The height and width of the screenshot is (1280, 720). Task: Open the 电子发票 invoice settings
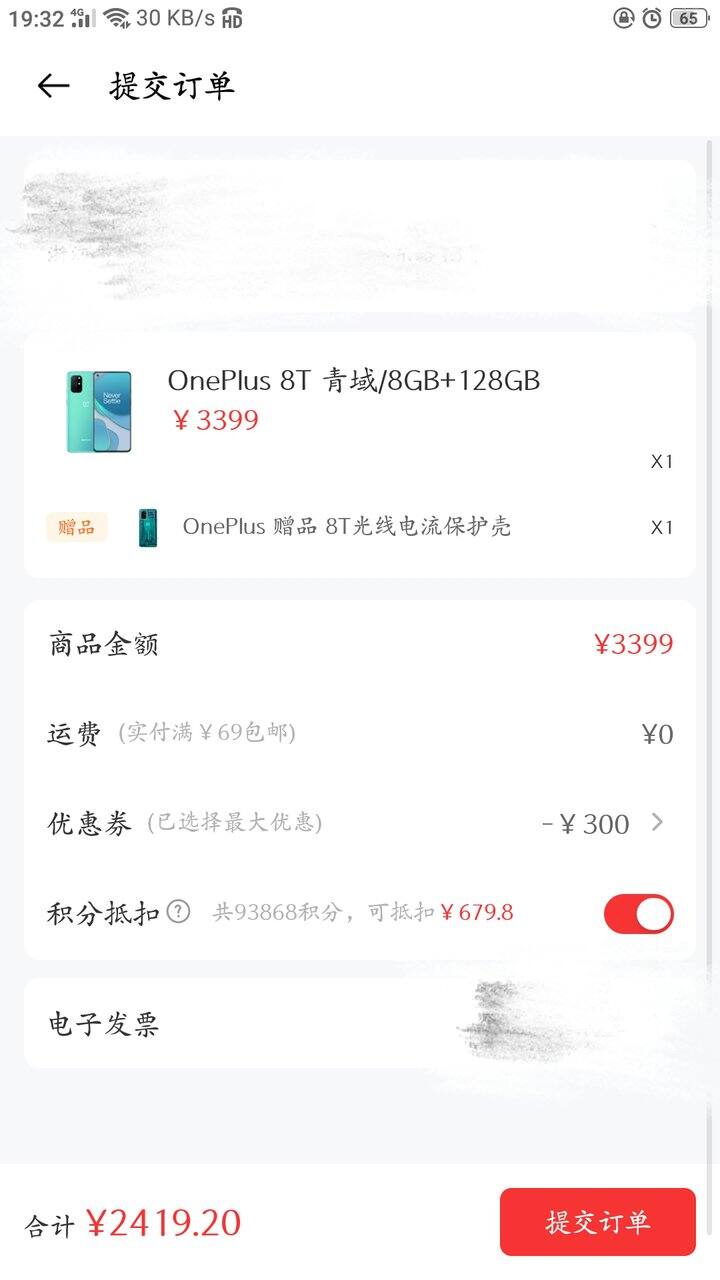click(x=359, y=1024)
